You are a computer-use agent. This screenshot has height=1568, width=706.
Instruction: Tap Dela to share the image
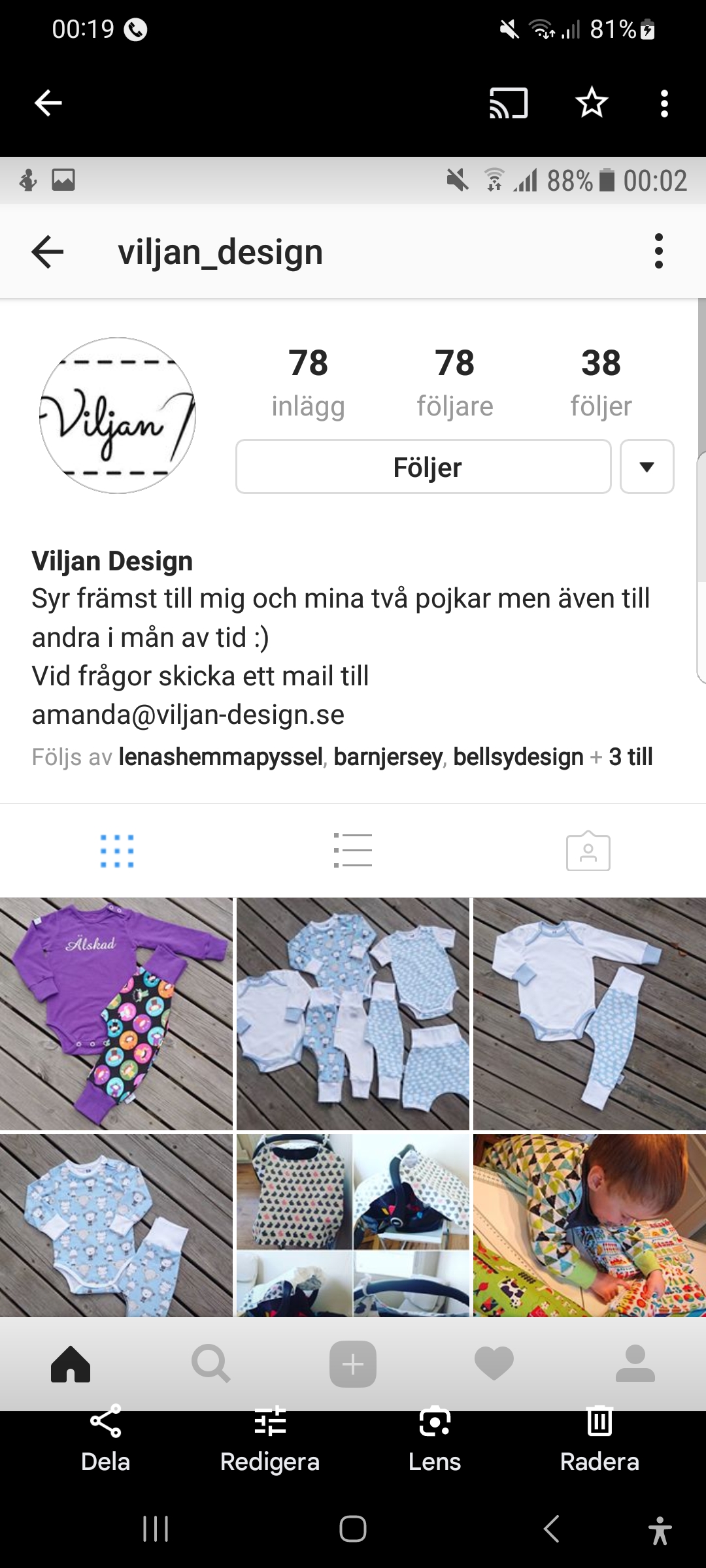[105, 1439]
